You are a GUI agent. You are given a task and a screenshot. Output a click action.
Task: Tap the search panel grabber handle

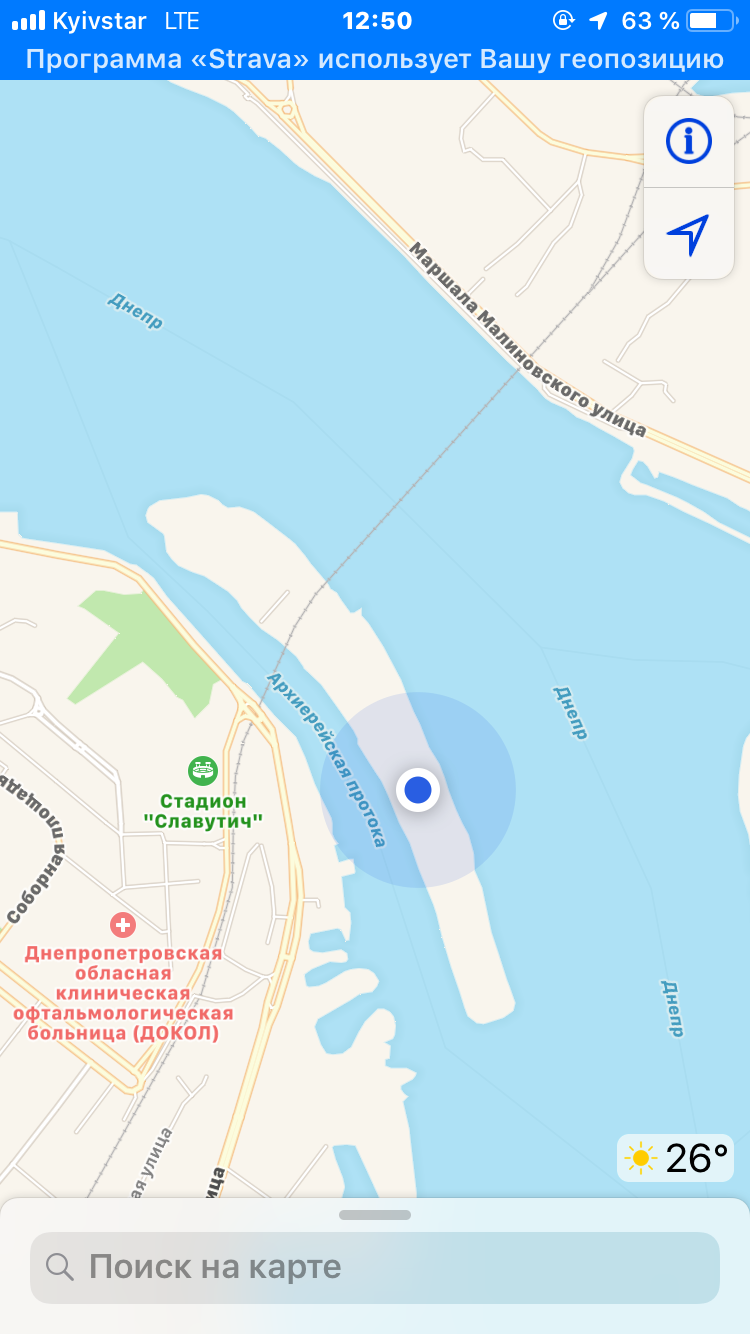pyautogui.click(x=375, y=1215)
